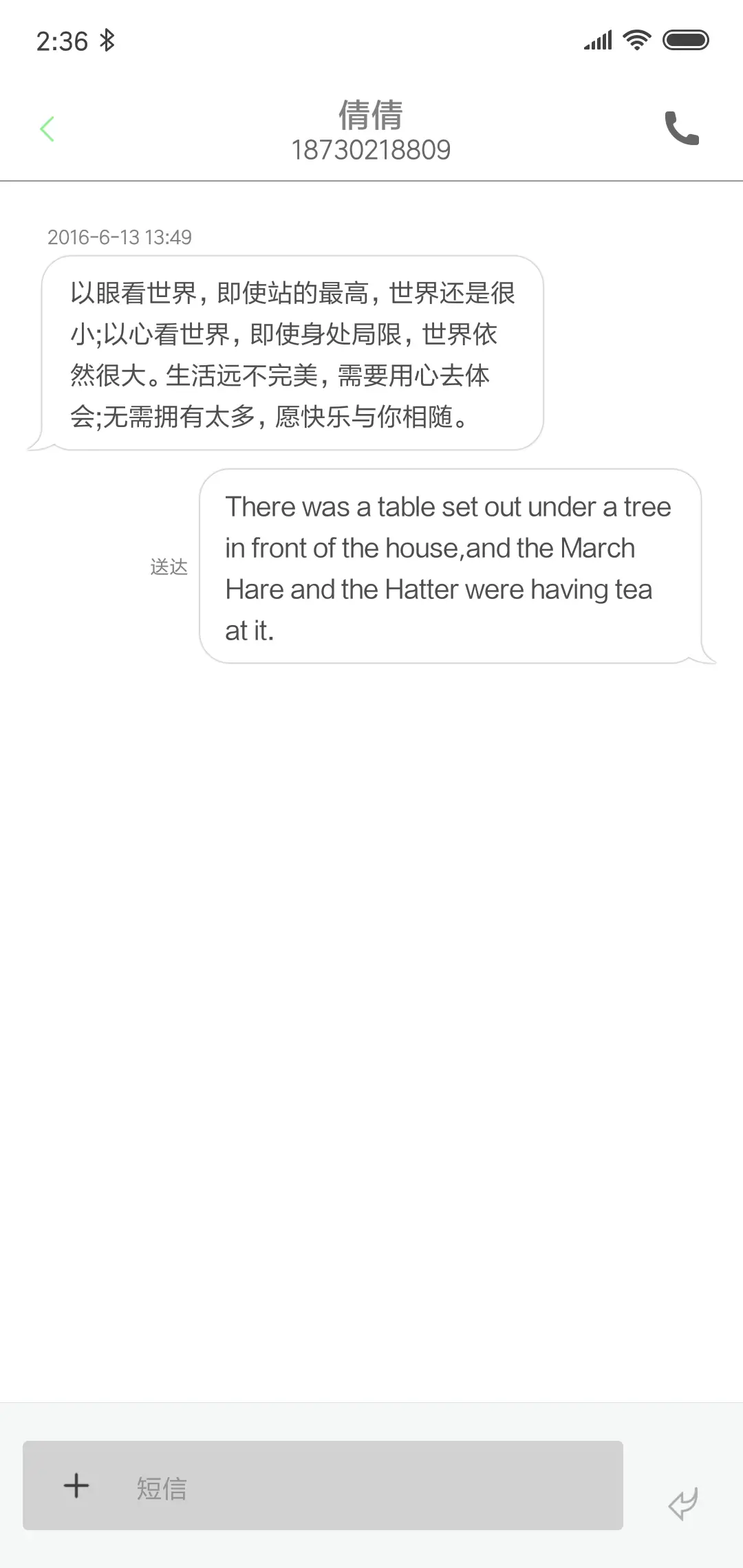Tap the plus icon to add attachment
Screen dimensions: 743x1568
[76, 1485]
